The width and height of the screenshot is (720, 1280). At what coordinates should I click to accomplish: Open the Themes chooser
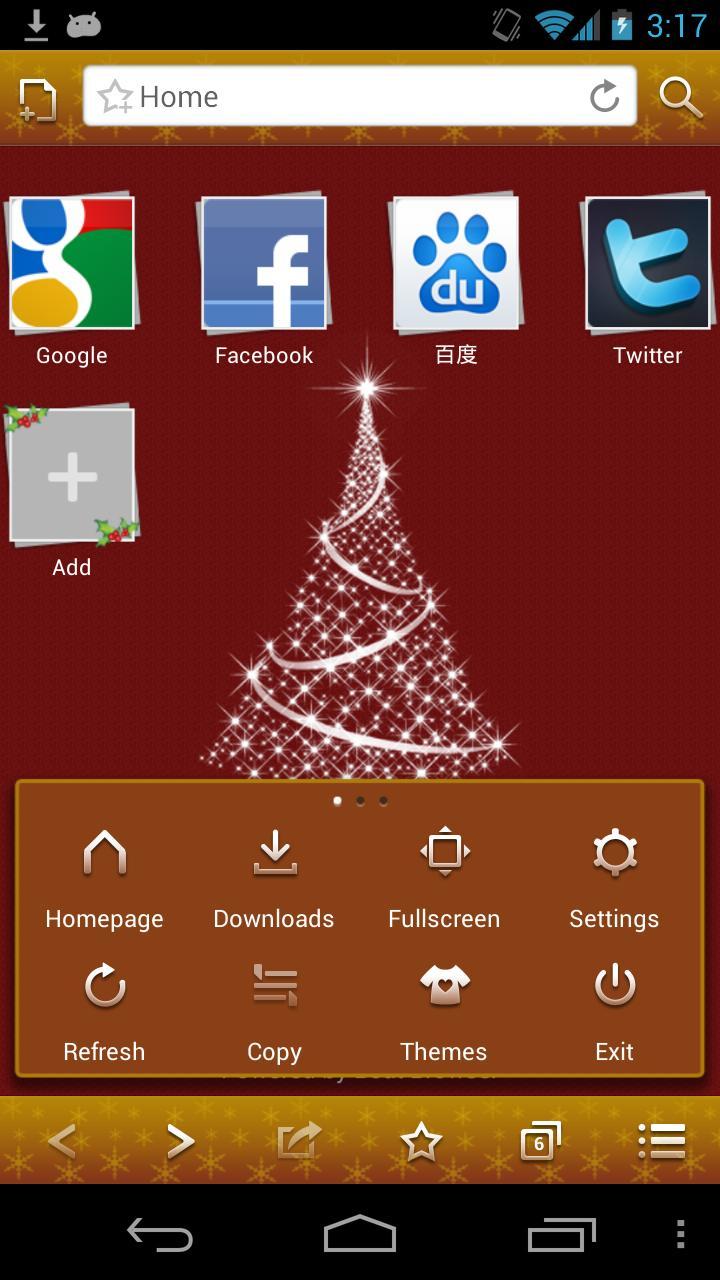coord(444,1008)
